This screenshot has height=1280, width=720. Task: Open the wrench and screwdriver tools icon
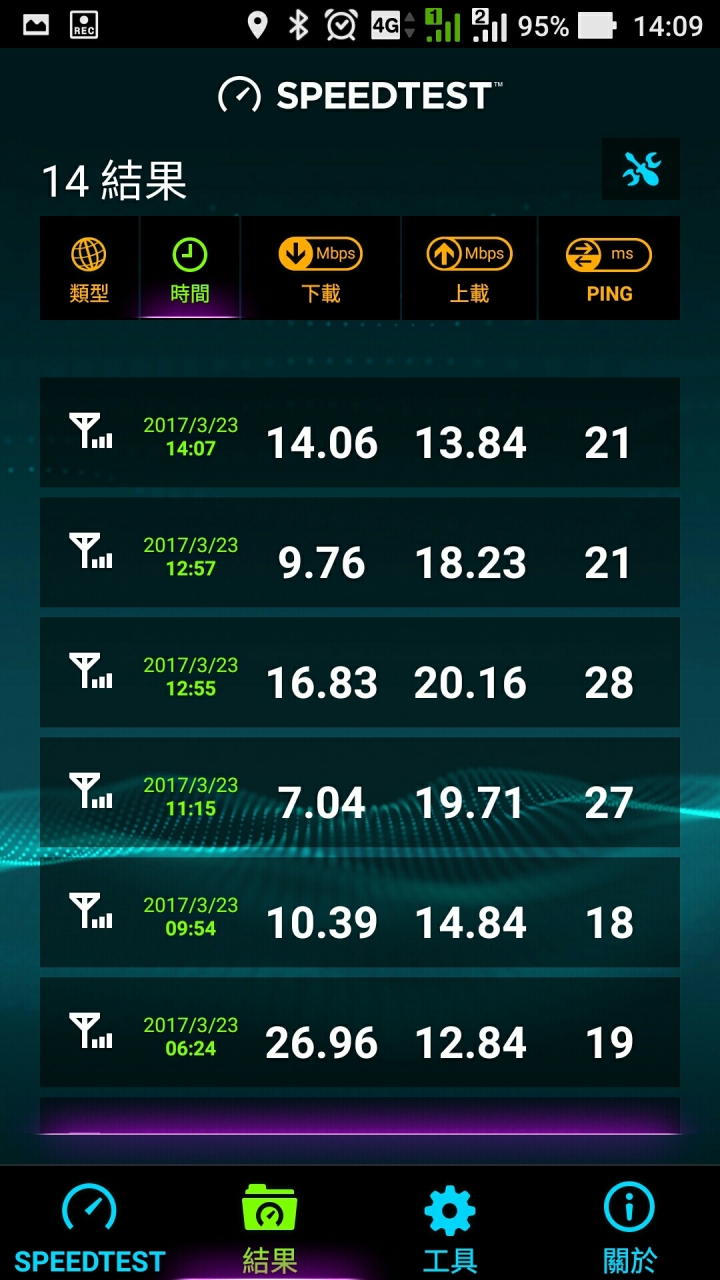pos(641,169)
